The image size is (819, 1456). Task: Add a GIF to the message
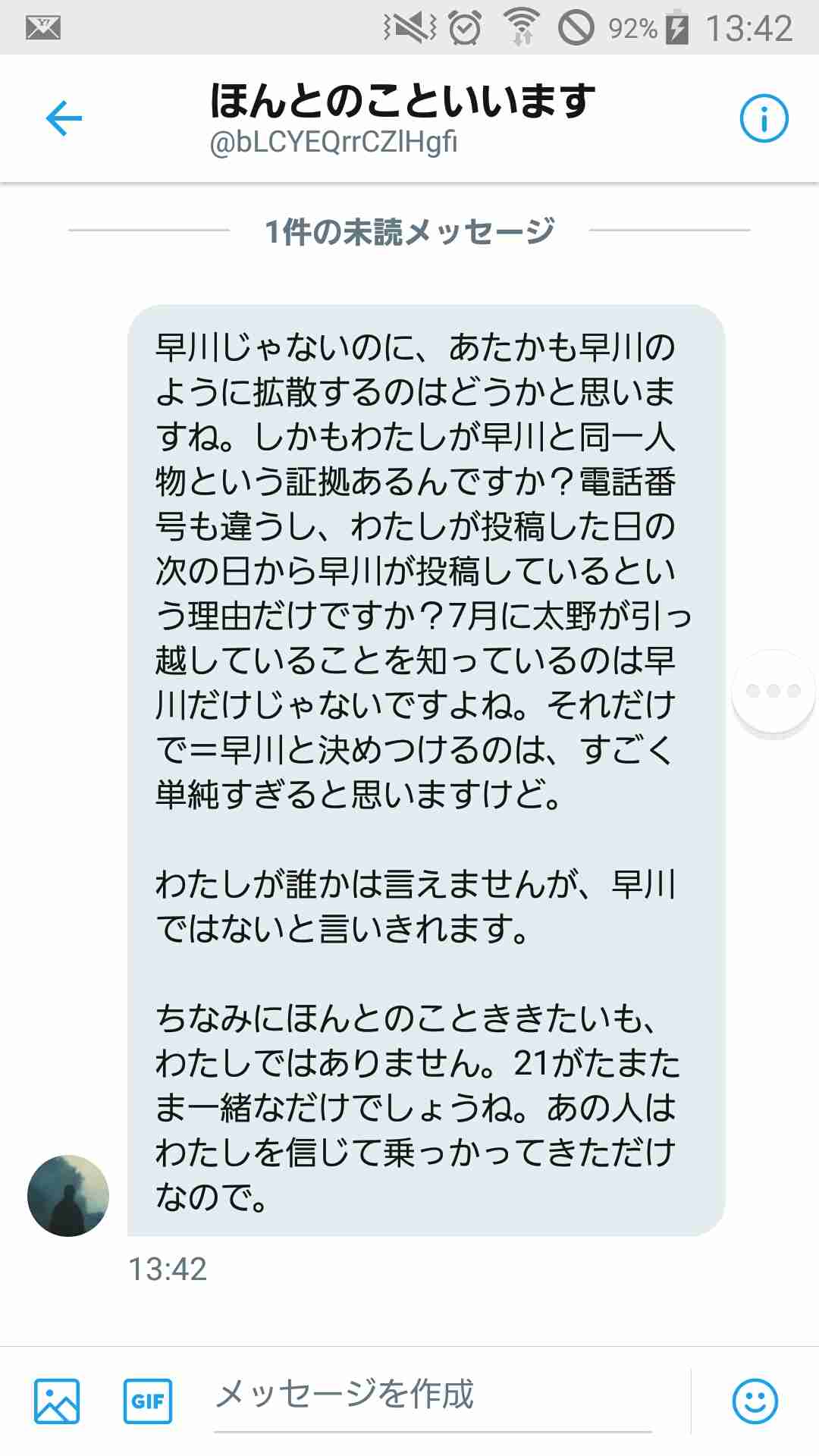(x=148, y=1401)
